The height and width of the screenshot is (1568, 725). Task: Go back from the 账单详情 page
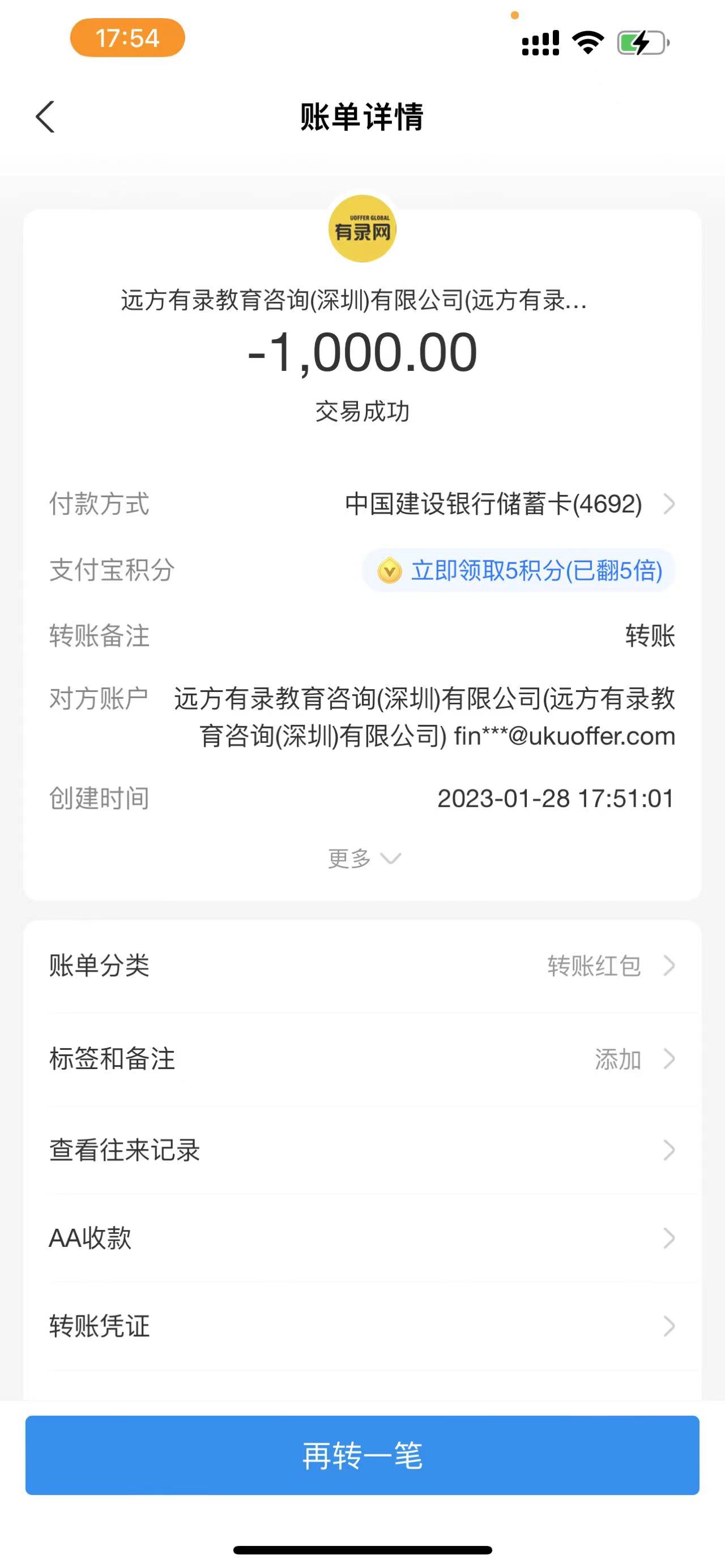click(x=46, y=116)
